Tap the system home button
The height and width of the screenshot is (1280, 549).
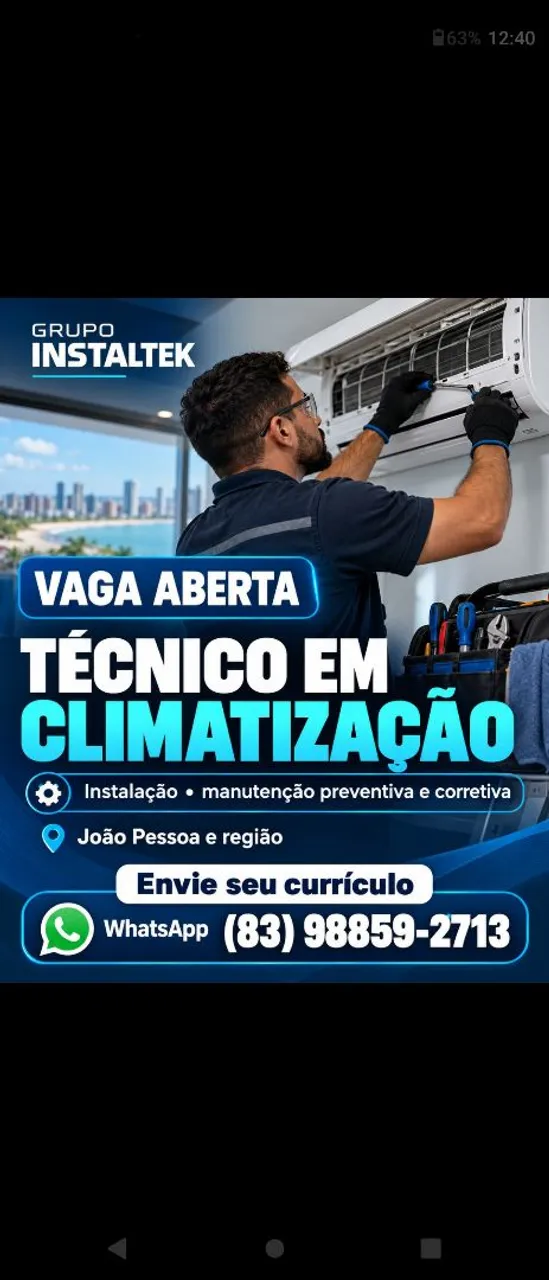[274, 1247]
